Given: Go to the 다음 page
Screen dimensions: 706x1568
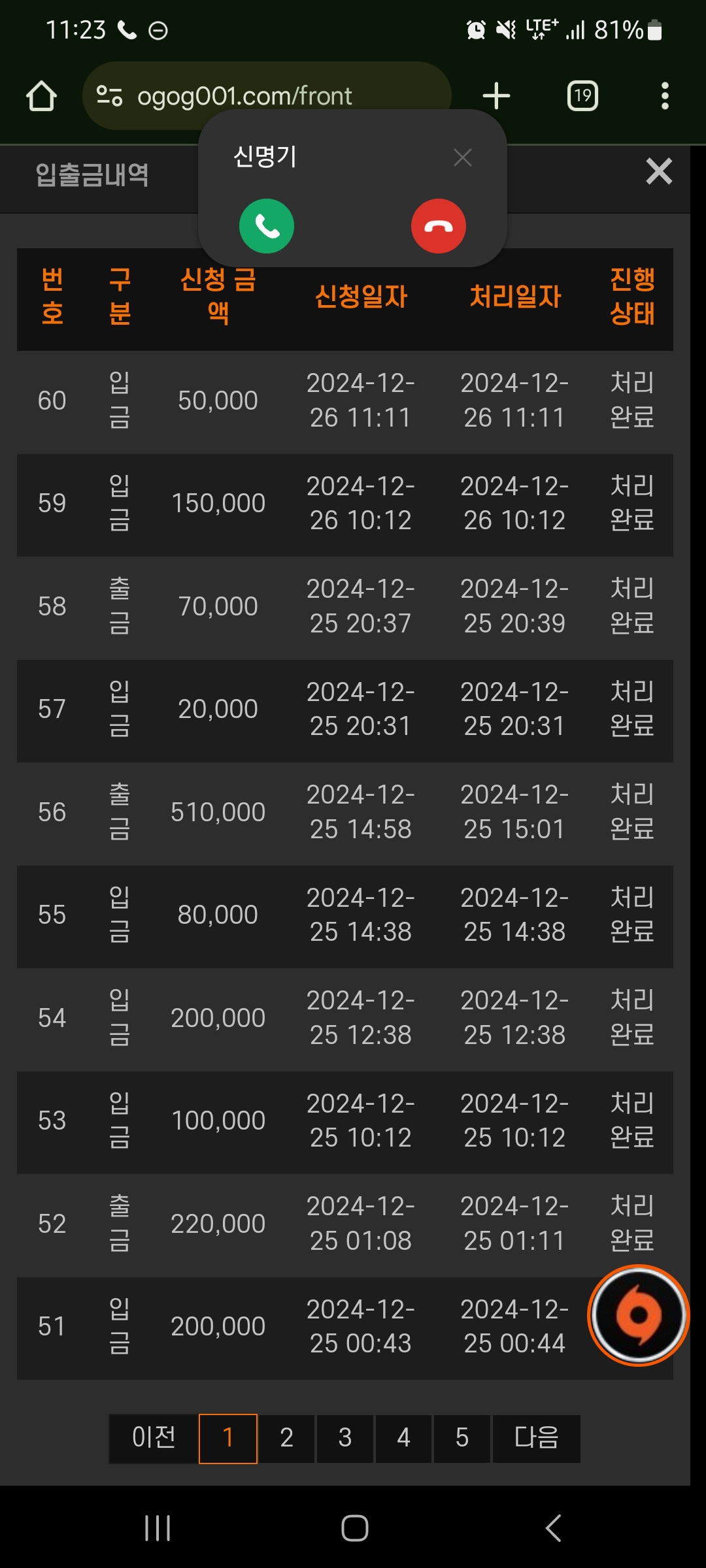Looking at the screenshot, I should 536,1439.
